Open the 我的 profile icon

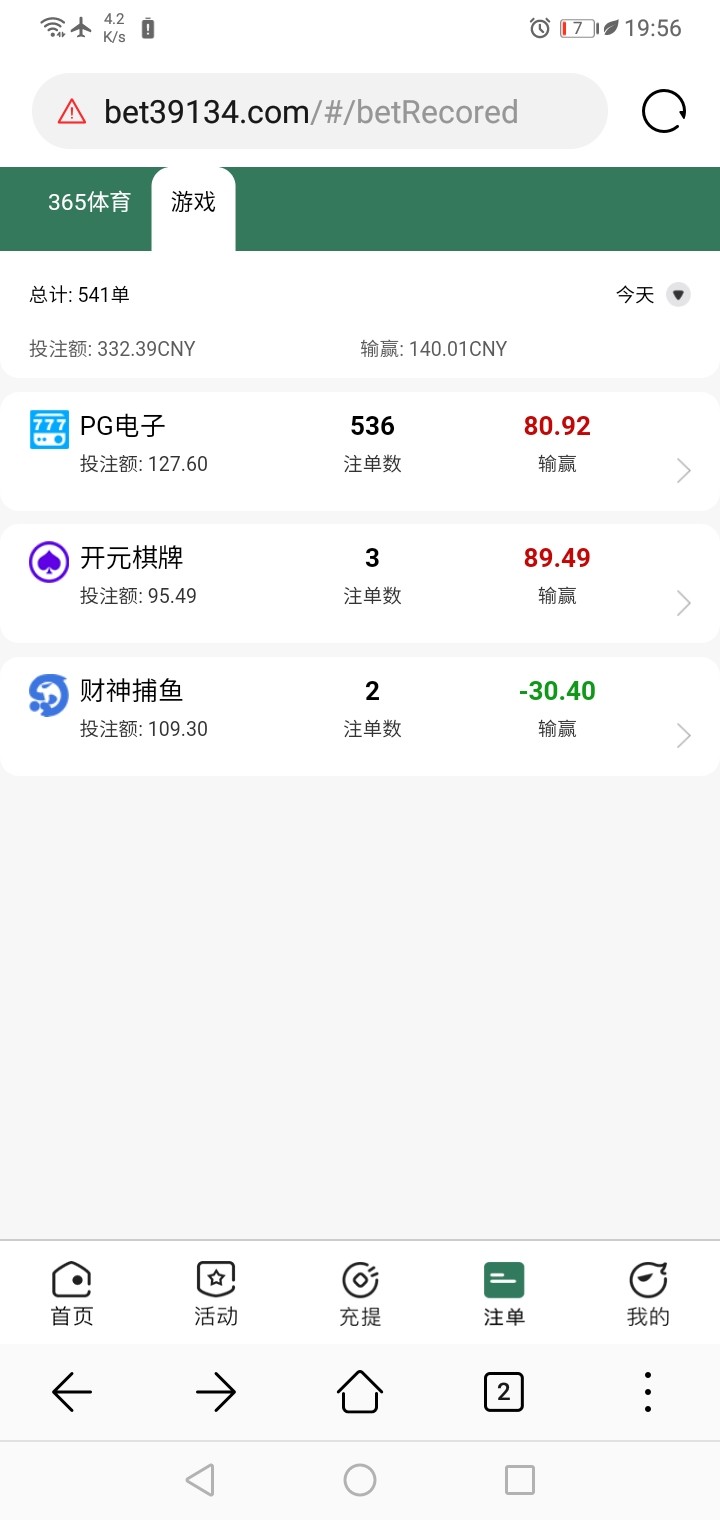click(x=647, y=1280)
